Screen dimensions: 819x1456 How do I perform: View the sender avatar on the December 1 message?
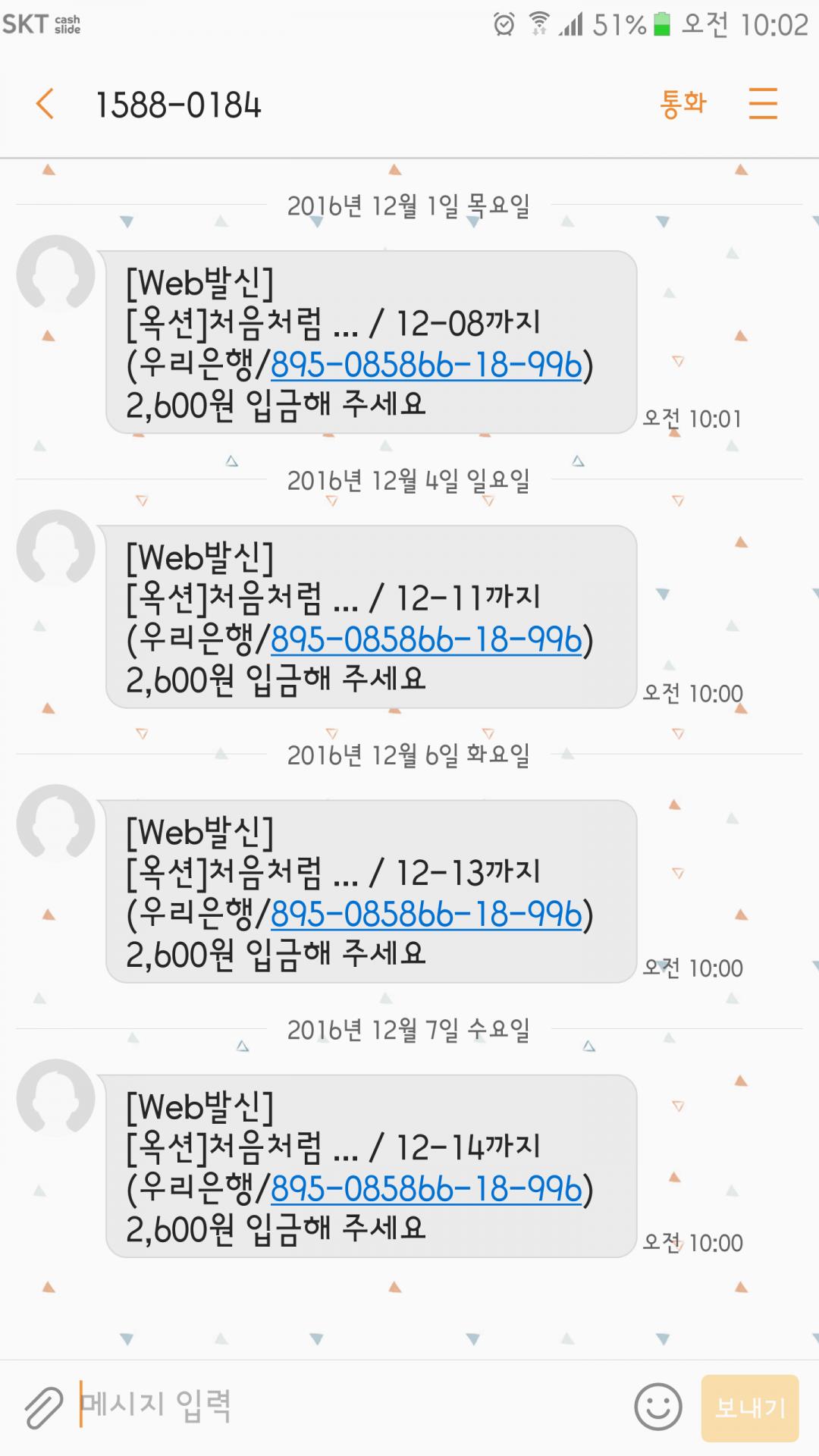(55, 274)
